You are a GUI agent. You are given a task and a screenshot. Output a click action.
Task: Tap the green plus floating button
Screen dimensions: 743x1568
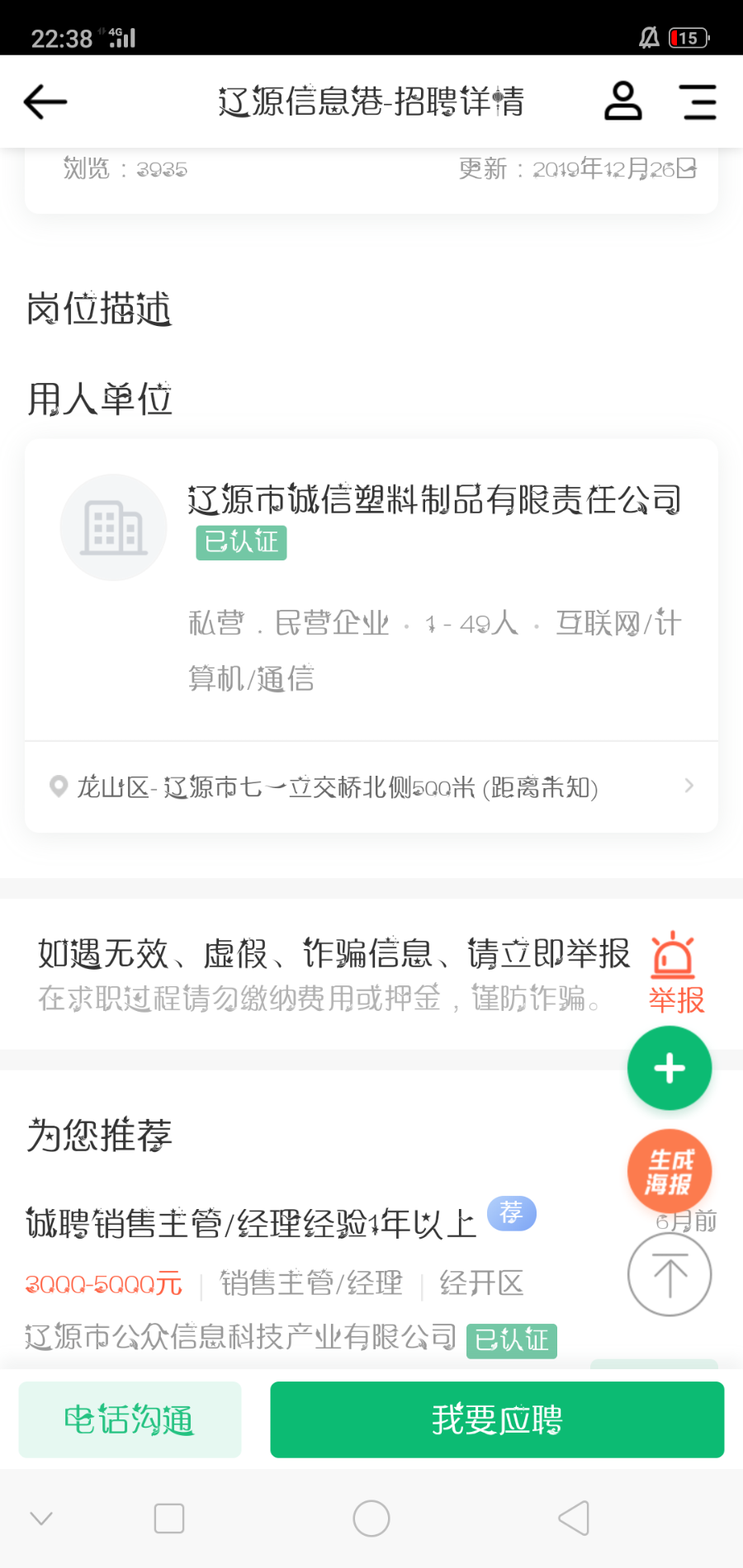point(670,1069)
